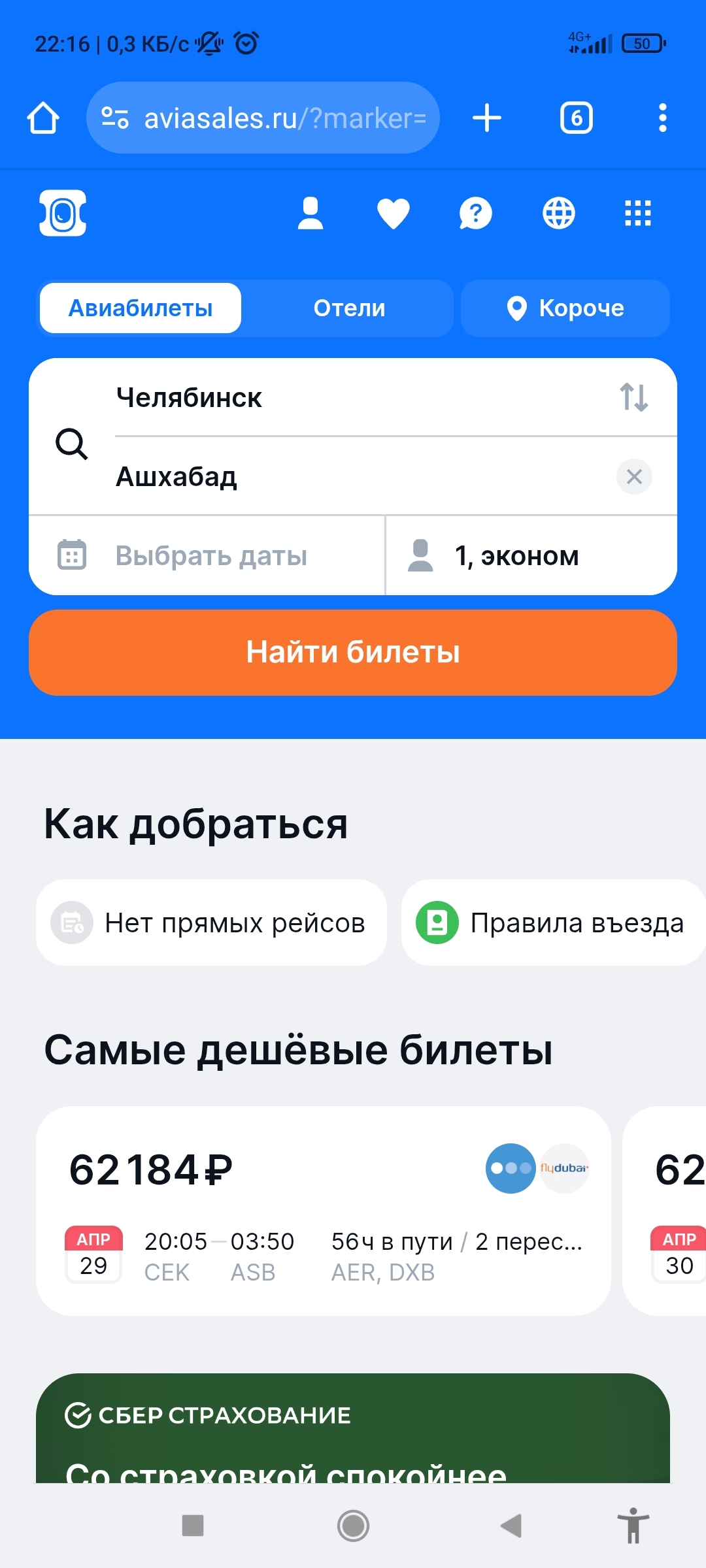The width and height of the screenshot is (706, 1568).
Task: Tap the aviasales.ru address bar
Action: tap(263, 118)
